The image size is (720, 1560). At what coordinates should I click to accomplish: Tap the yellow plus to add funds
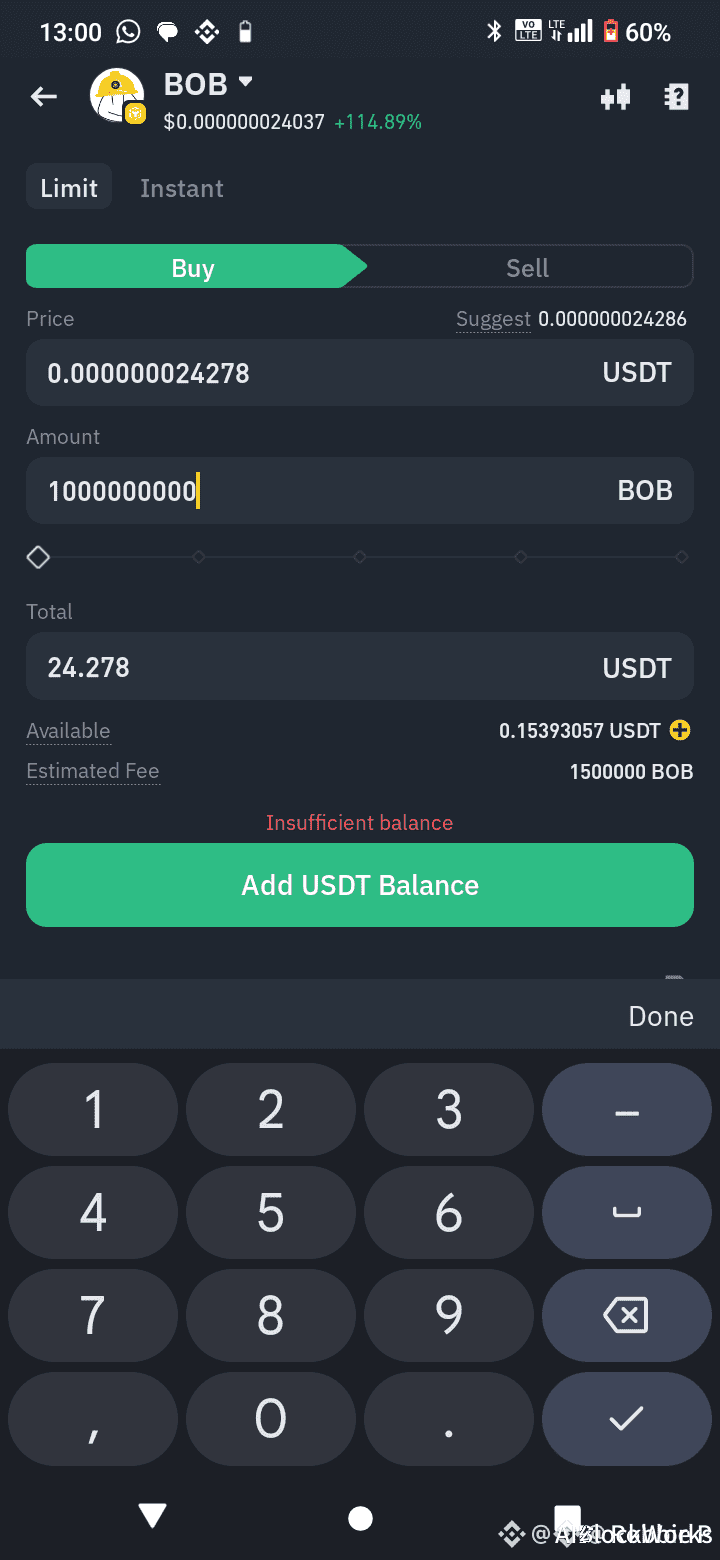tap(680, 730)
